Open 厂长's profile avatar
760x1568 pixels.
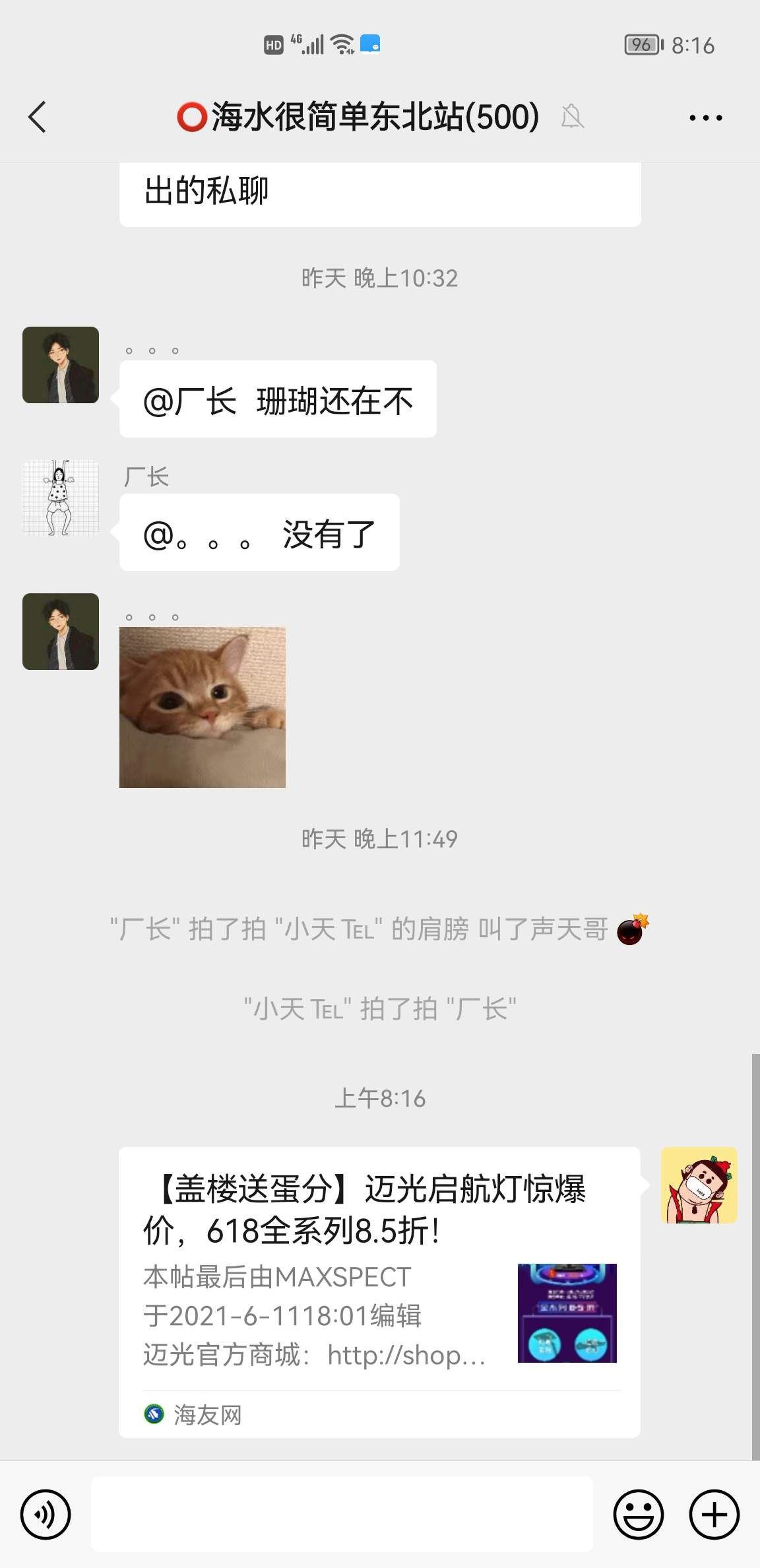coord(61,498)
